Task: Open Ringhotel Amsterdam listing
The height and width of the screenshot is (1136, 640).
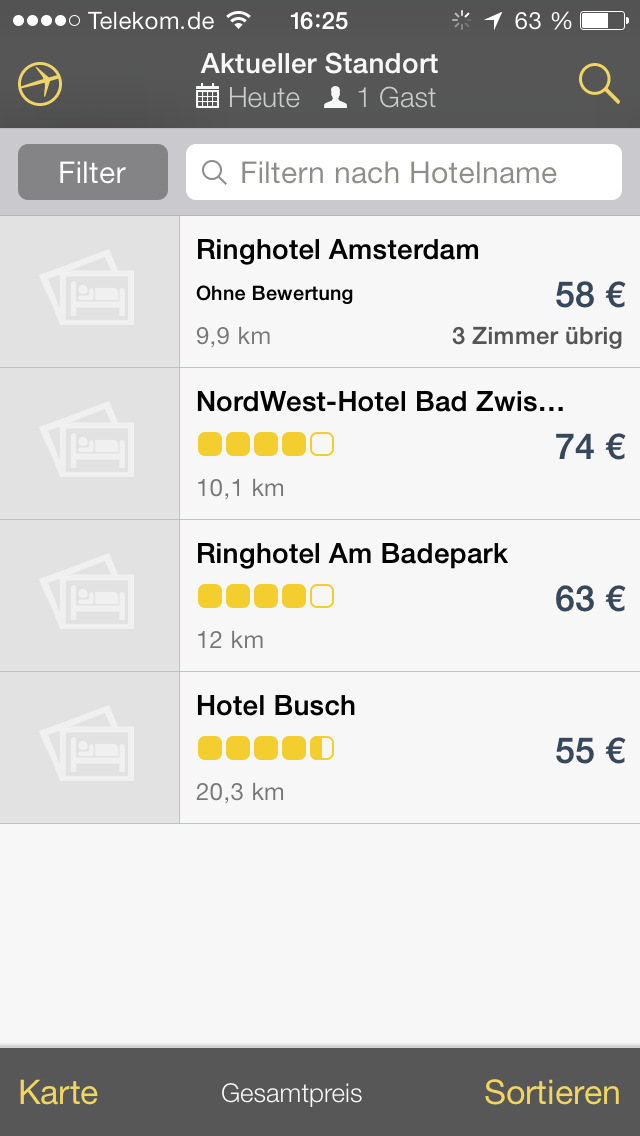Action: pyautogui.click(x=320, y=291)
